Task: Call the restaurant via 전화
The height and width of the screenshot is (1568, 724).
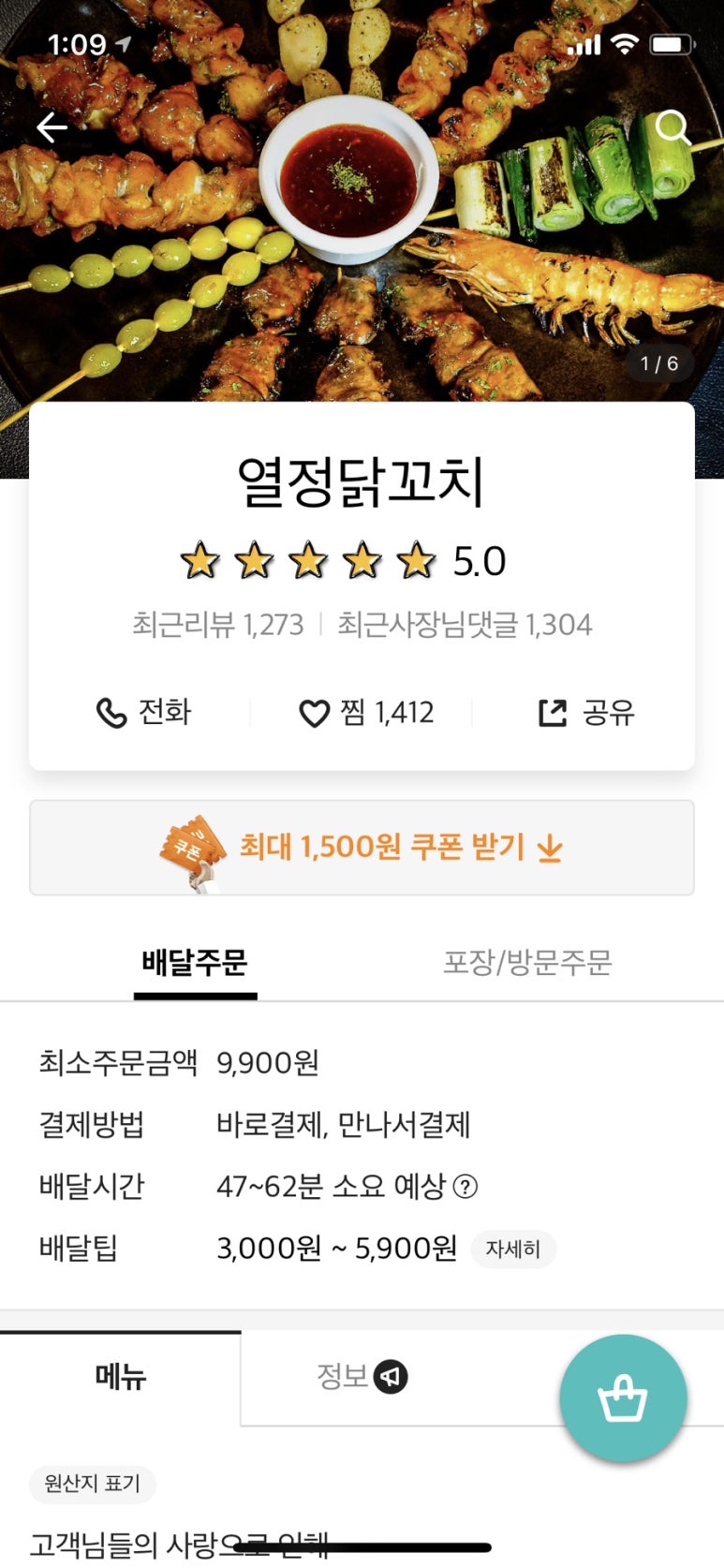Action: click(143, 713)
